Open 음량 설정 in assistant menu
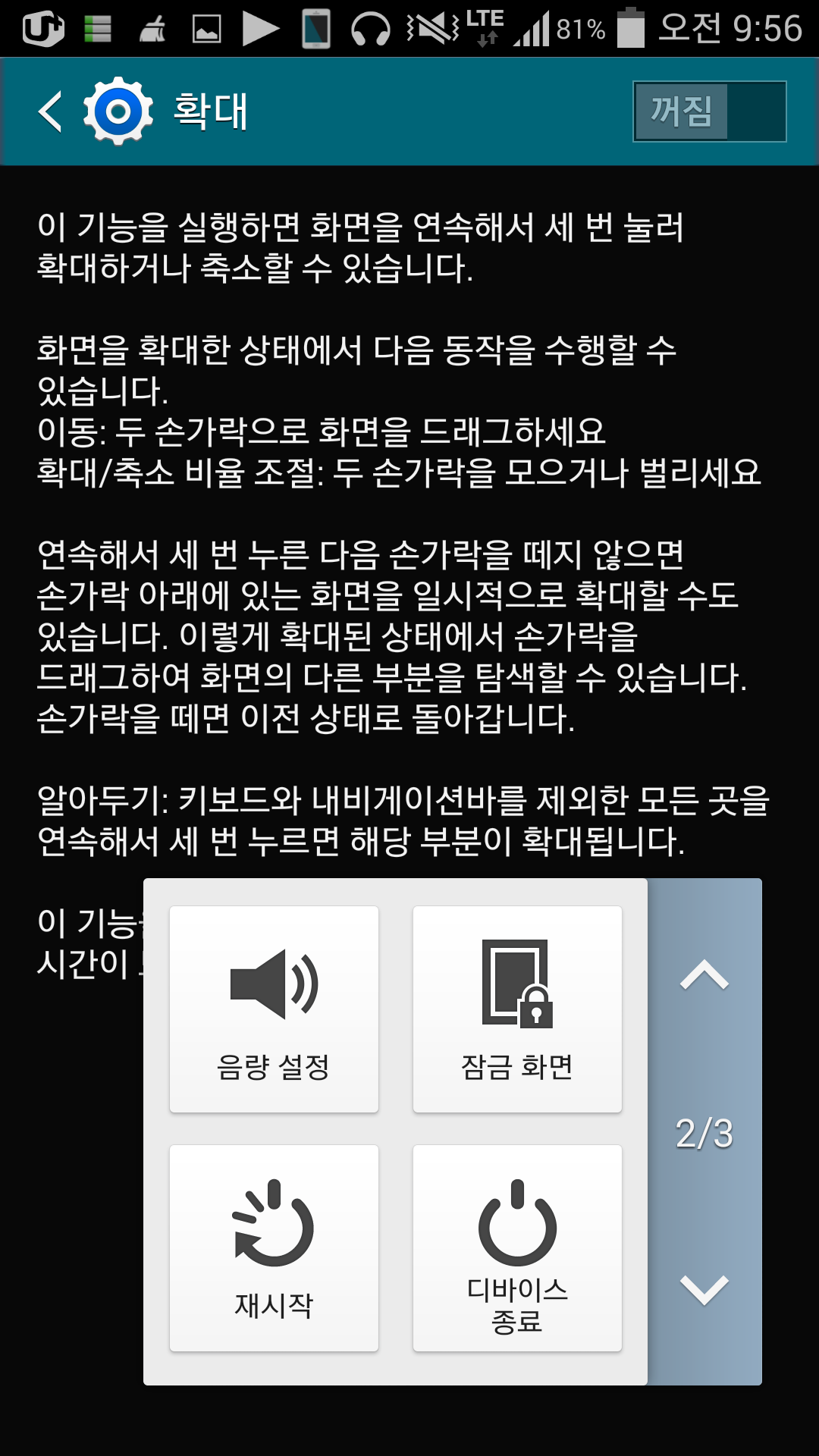This screenshot has height=1456, width=819. (x=274, y=1009)
